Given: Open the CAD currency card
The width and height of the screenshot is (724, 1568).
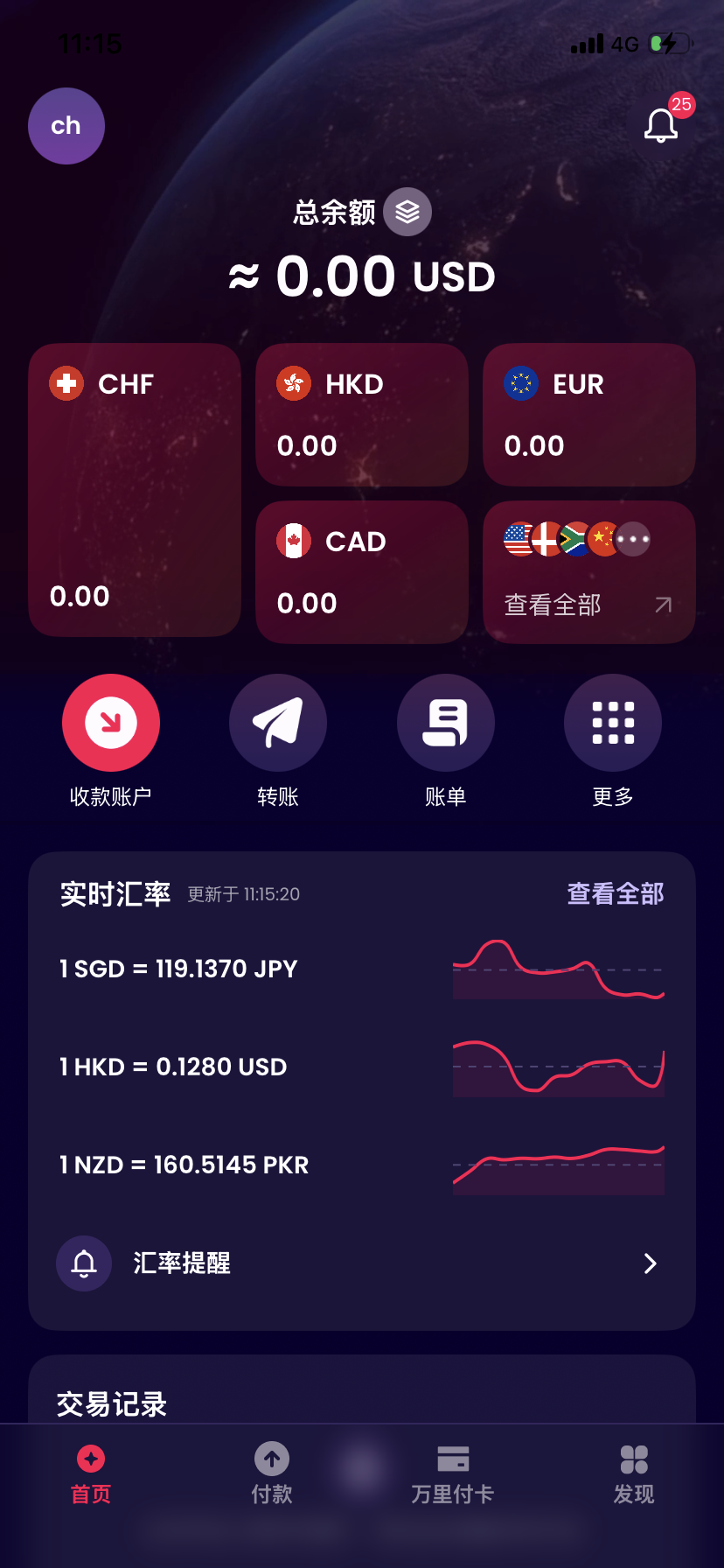Looking at the screenshot, I should [x=362, y=572].
